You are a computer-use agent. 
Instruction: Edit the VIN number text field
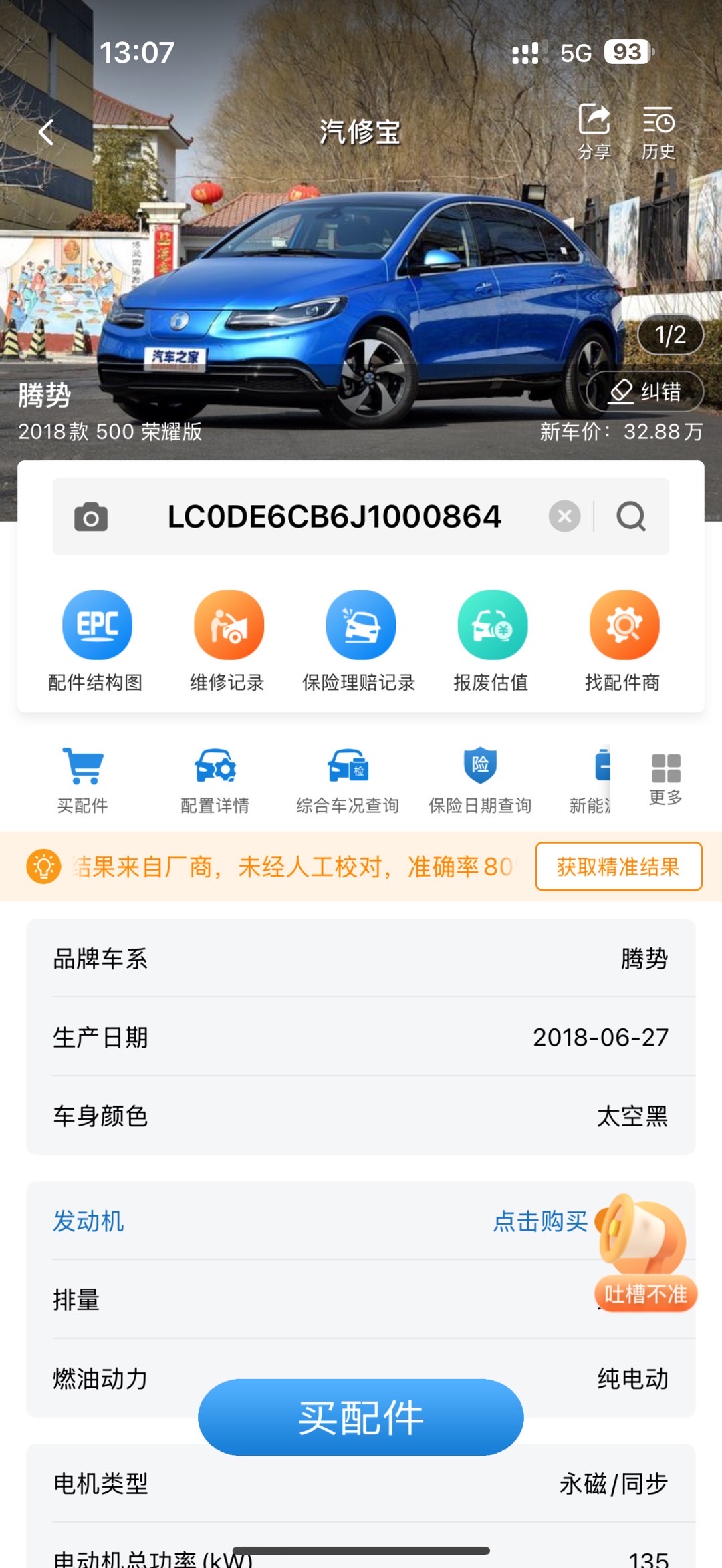[334, 516]
